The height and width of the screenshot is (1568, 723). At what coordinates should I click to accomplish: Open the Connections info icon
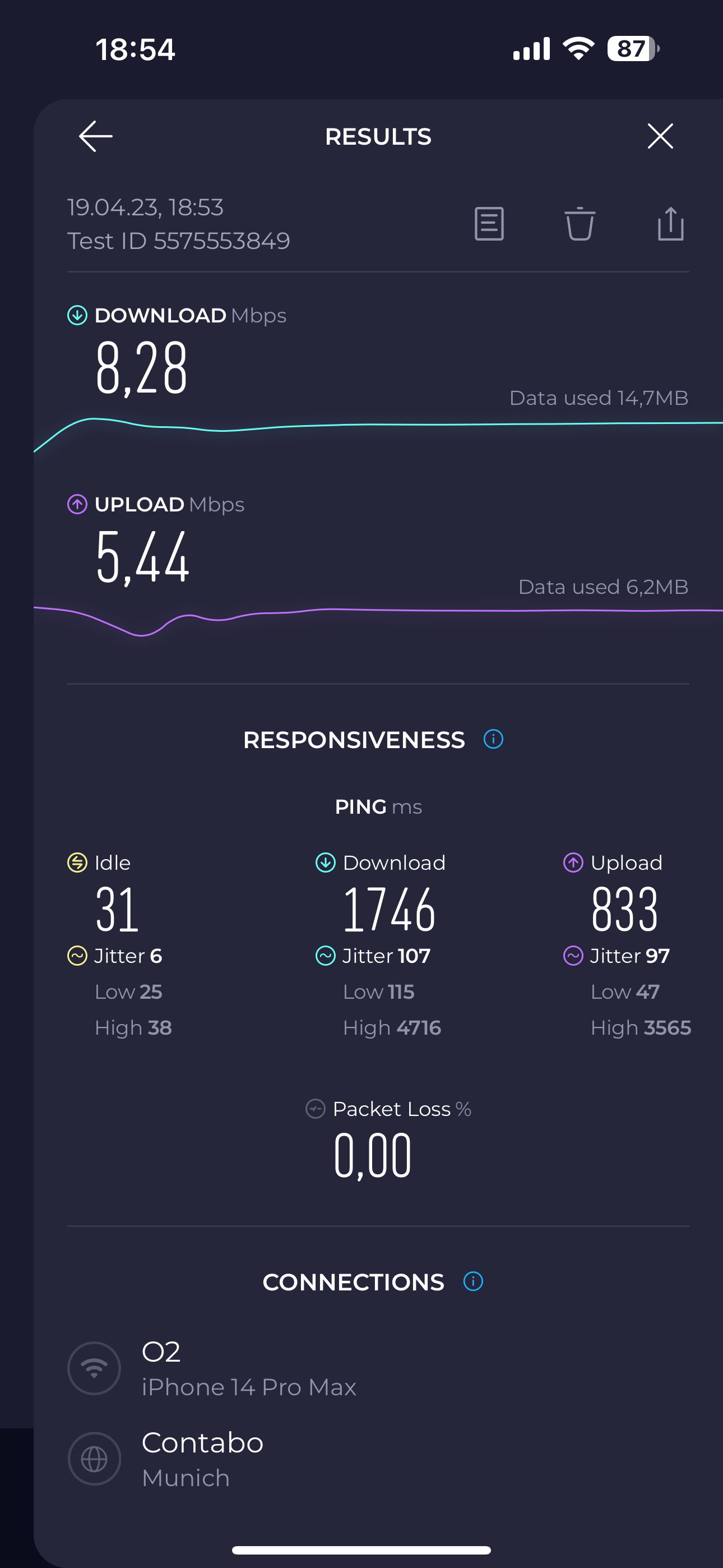pos(473,1281)
